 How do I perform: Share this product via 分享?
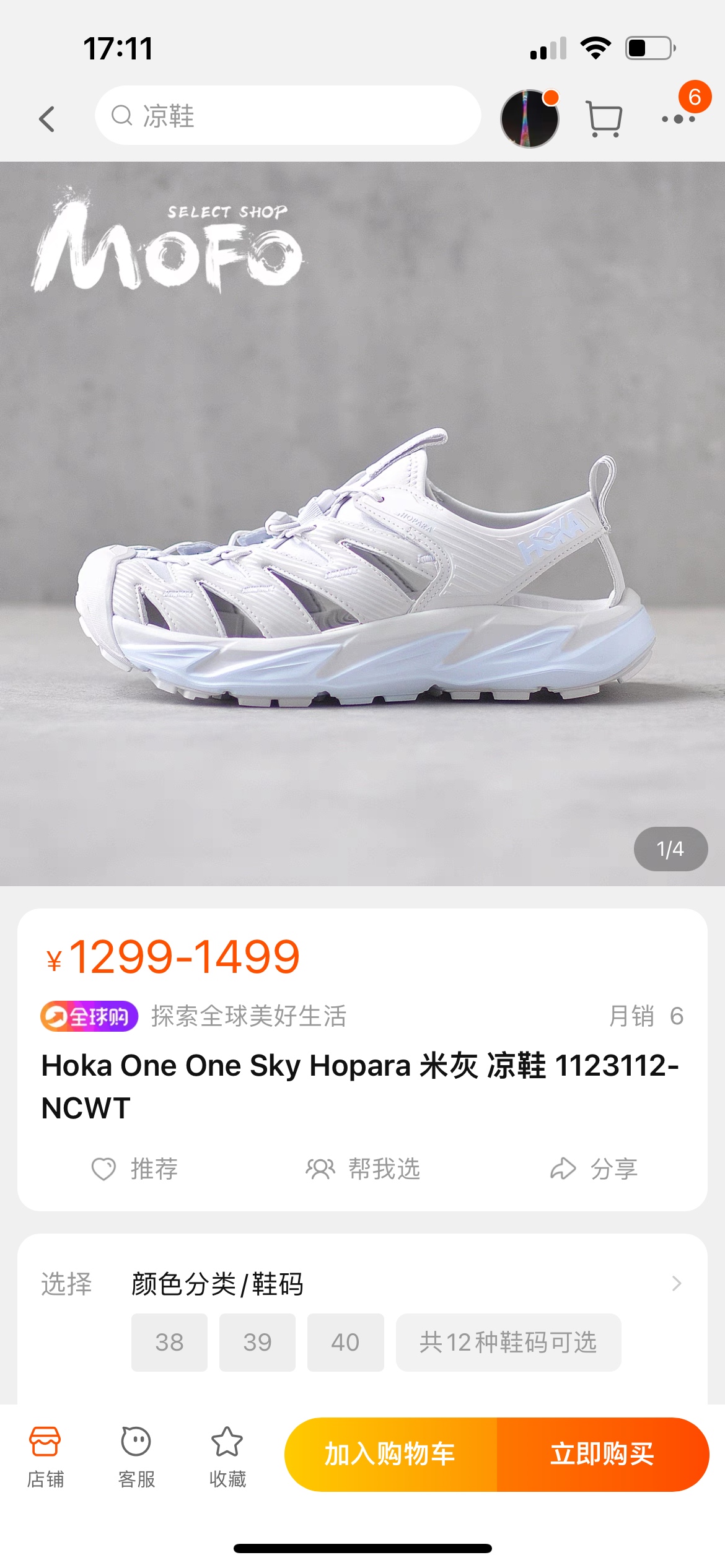coord(594,1169)
